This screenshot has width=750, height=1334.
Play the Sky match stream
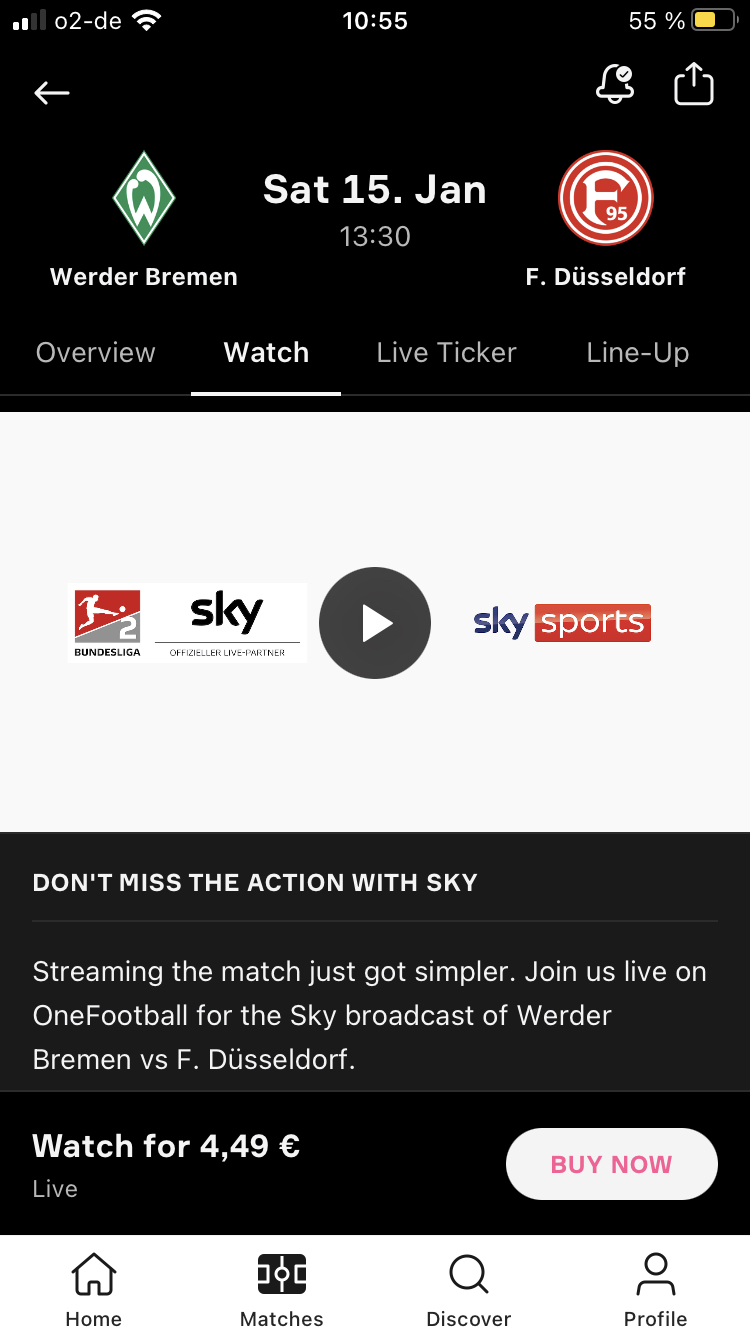click(375, 623)
